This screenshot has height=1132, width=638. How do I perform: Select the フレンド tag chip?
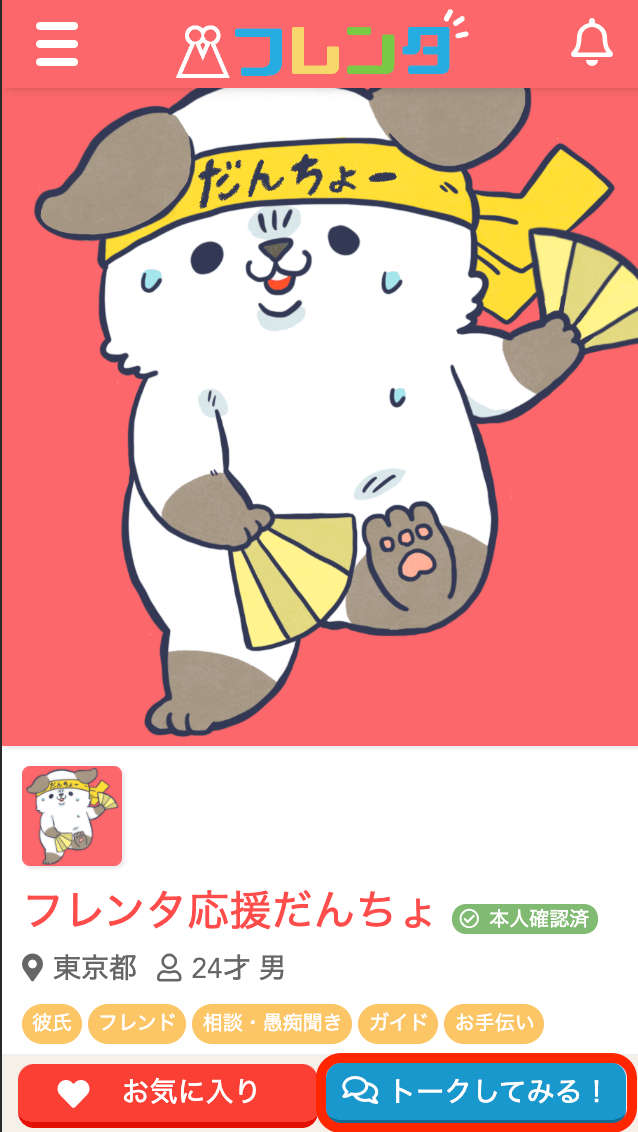pyautogui.click(x=137, y=1023)
